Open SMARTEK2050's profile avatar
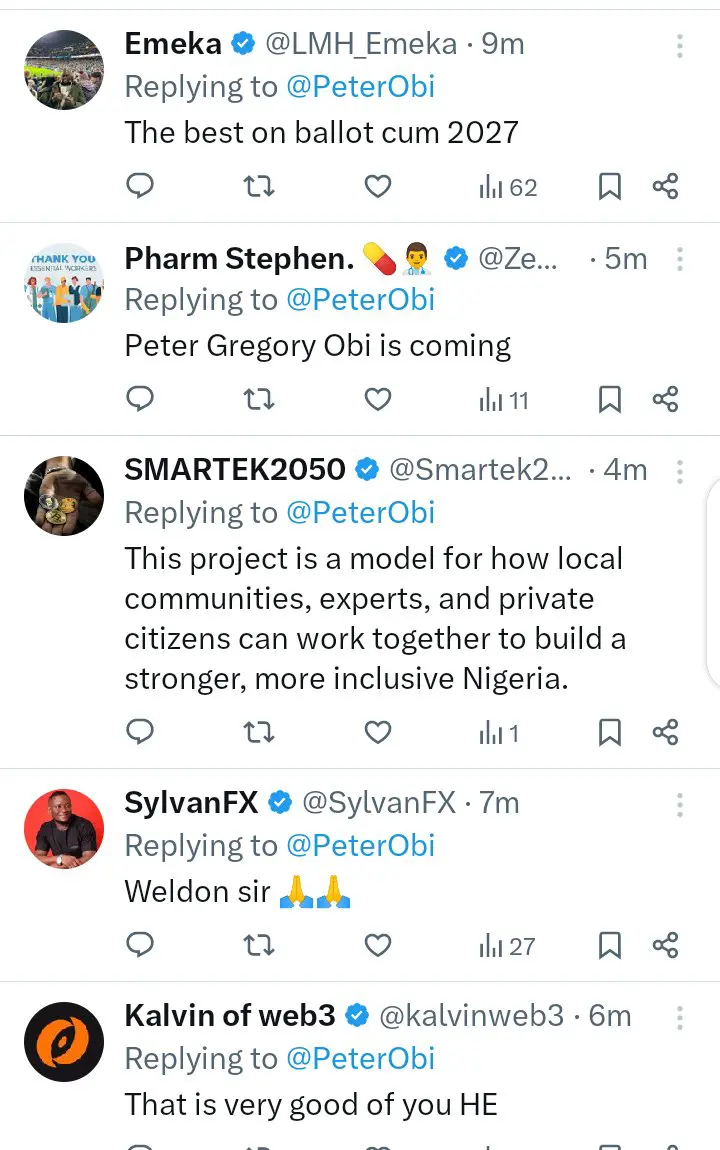Screen dimensions: 720x1150 (64, 495)
